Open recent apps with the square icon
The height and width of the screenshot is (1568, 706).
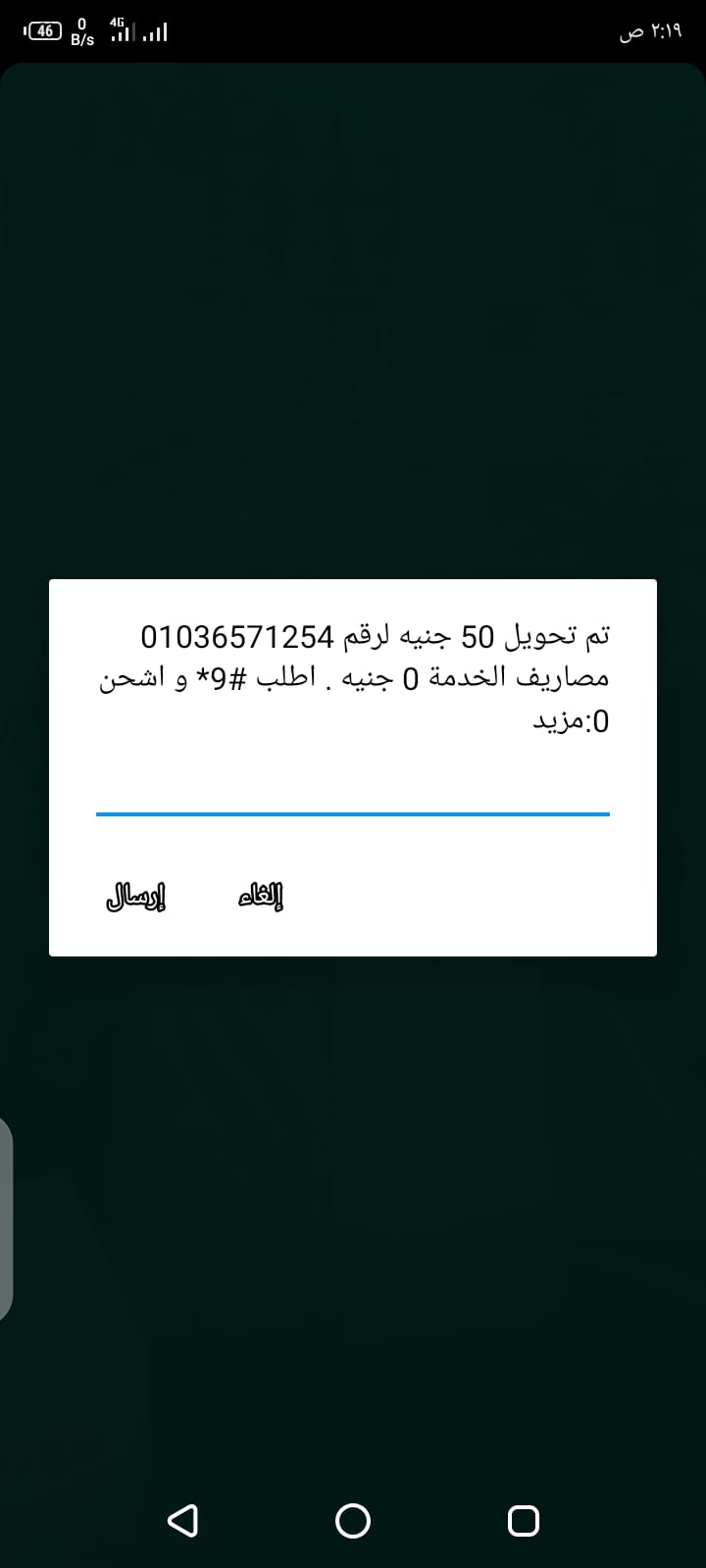point(523,1521)
